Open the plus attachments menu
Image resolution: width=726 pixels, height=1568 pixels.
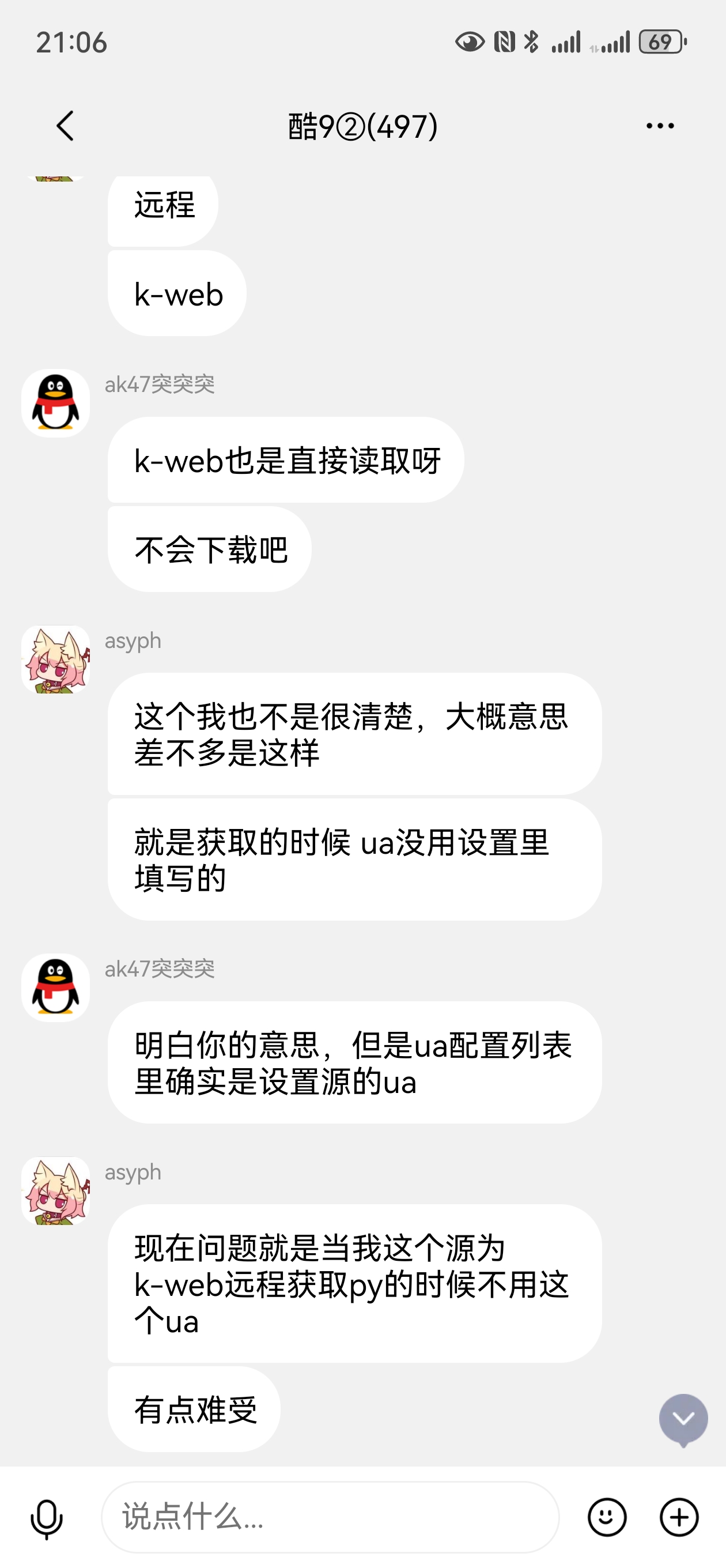[x=679, y=1517]
